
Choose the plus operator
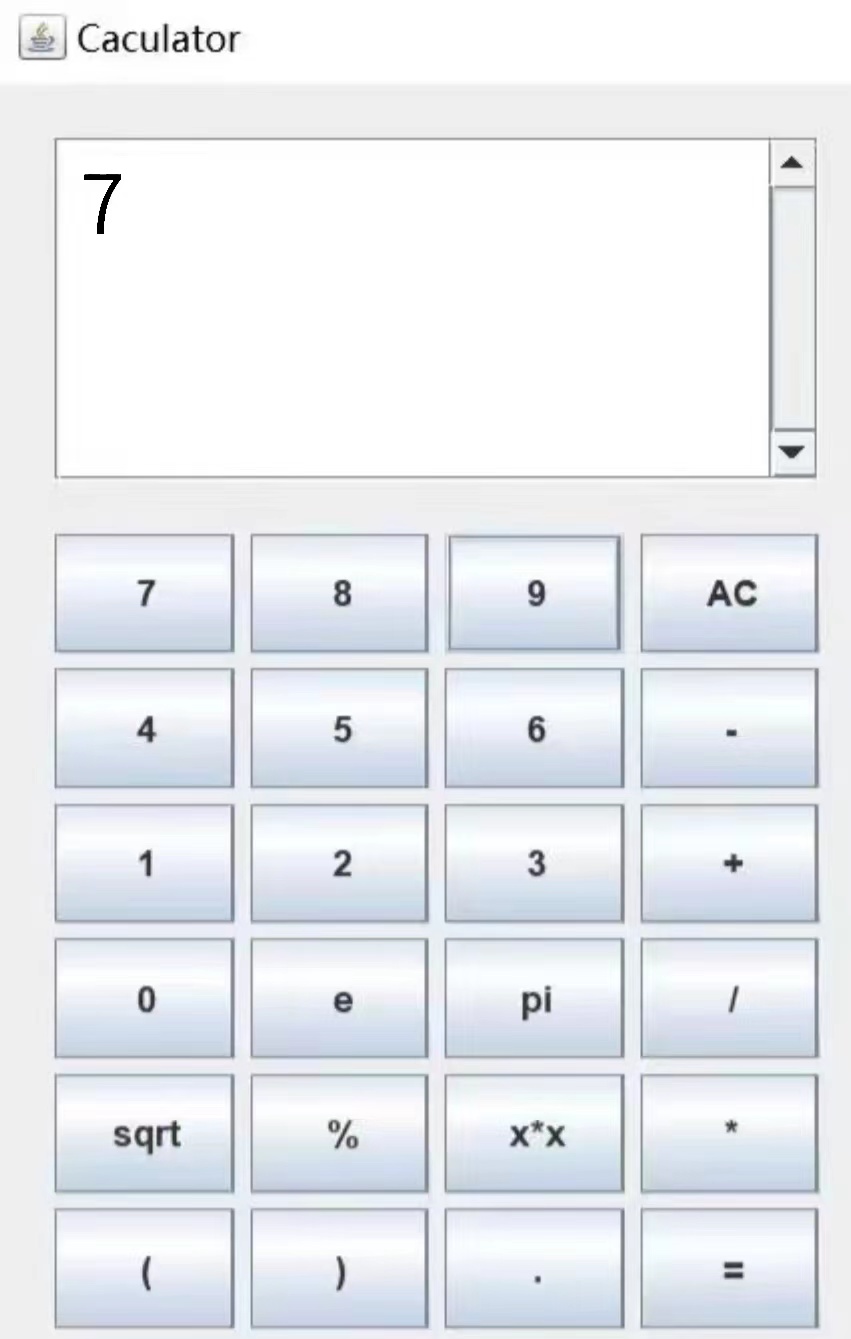730,864
